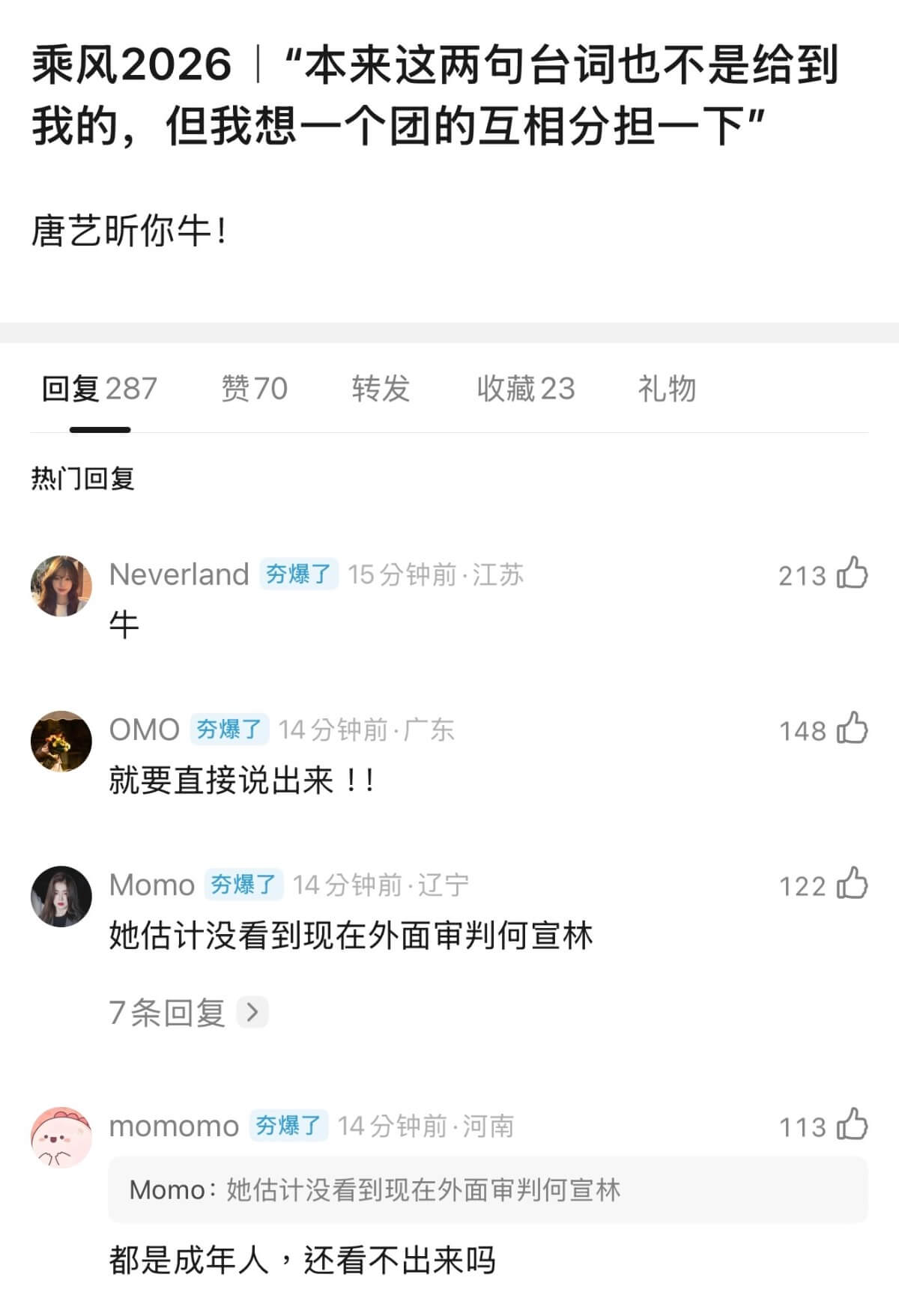The image size is (899, 1316).
Task: Open the quoted Momo comment in momomo's reply
Action: pyautogui.click(x=487, y=1190)
